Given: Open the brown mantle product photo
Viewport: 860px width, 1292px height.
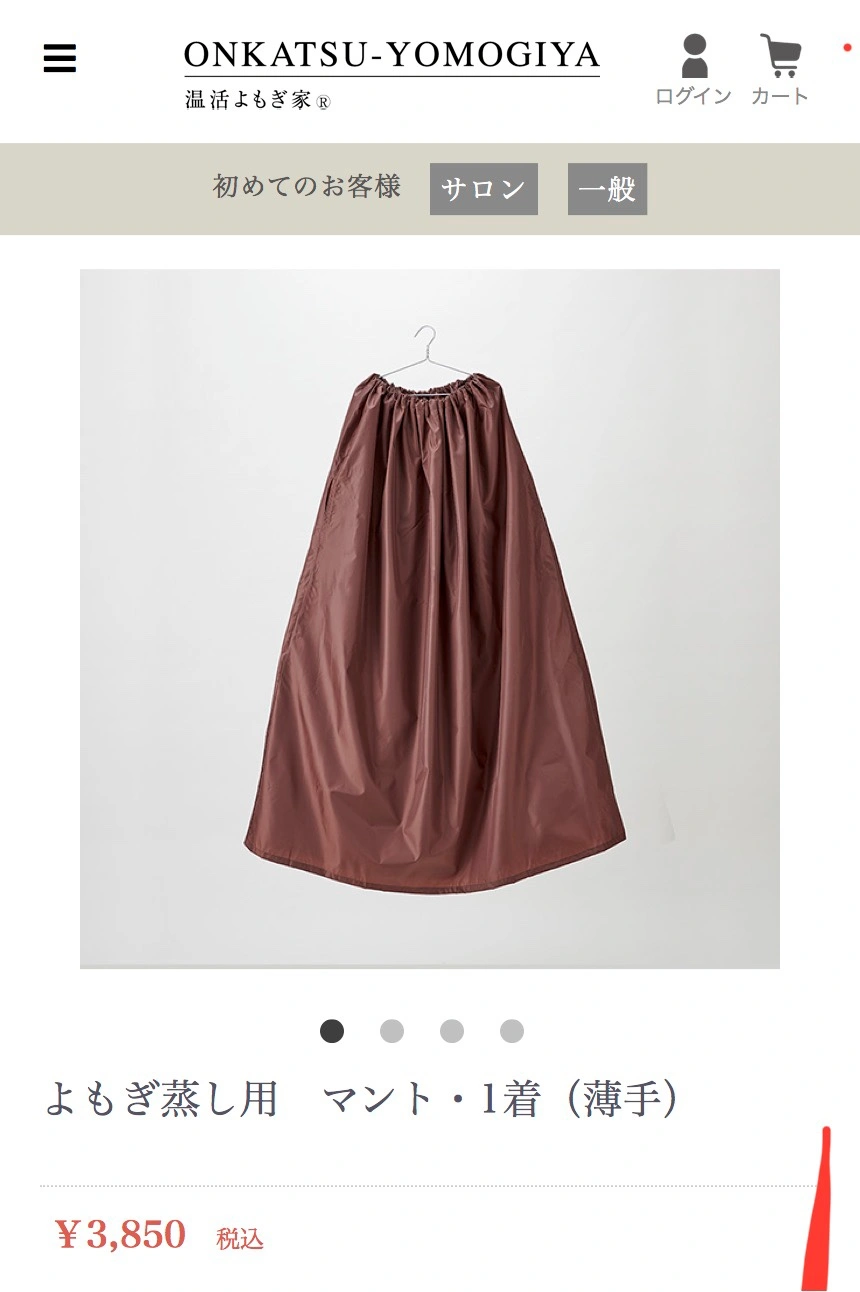Looking at the screenshot, I should [x=430, y=618].
